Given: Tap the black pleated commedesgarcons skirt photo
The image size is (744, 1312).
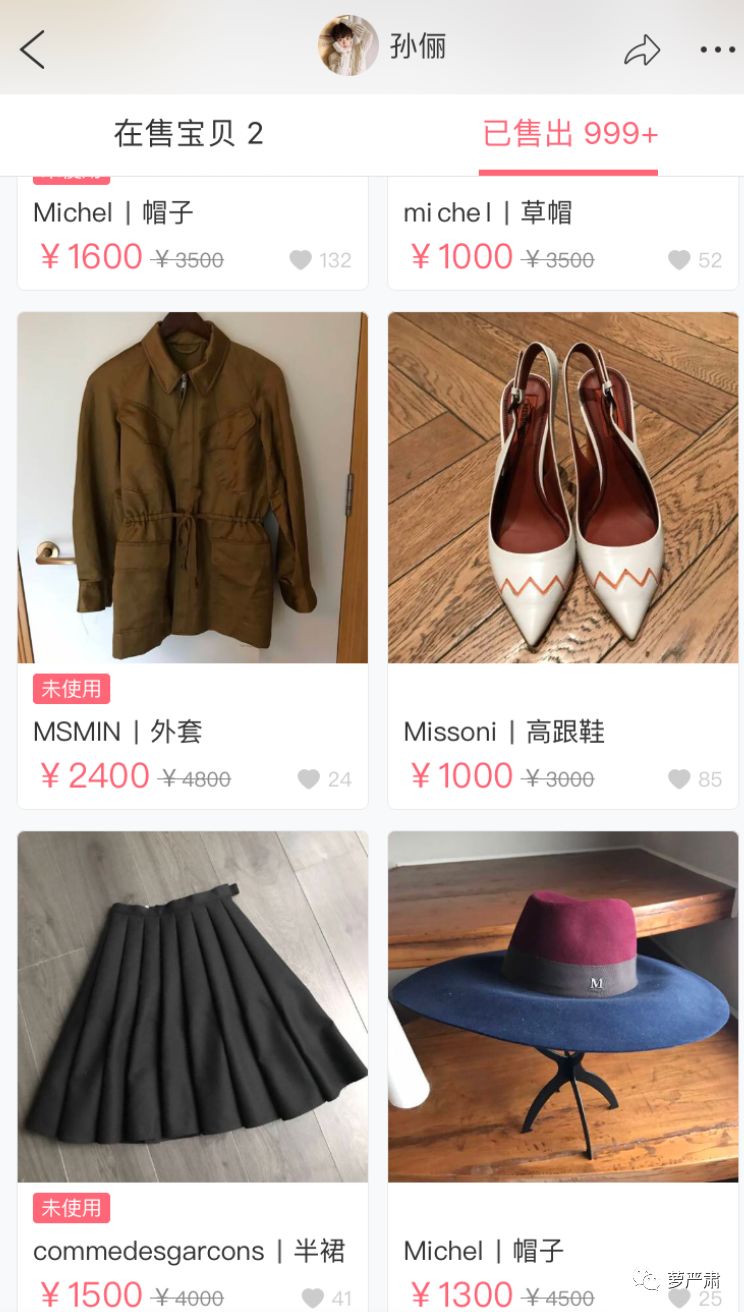Looking at the screenshot, I should pyautogui.click(x=192, y=1006).
